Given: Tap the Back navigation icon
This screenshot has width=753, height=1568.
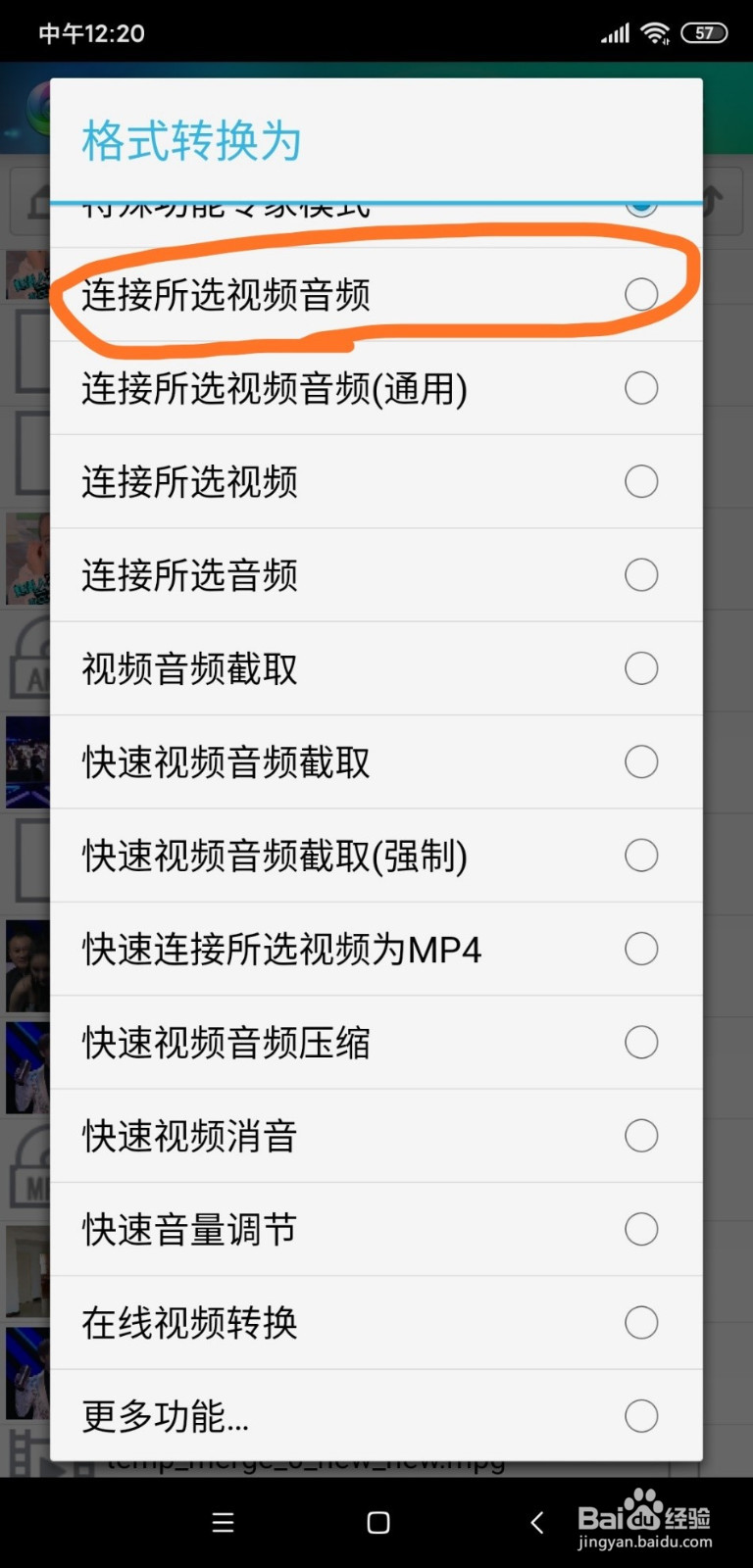Looking at the screenshot, I should [536, 1523].
